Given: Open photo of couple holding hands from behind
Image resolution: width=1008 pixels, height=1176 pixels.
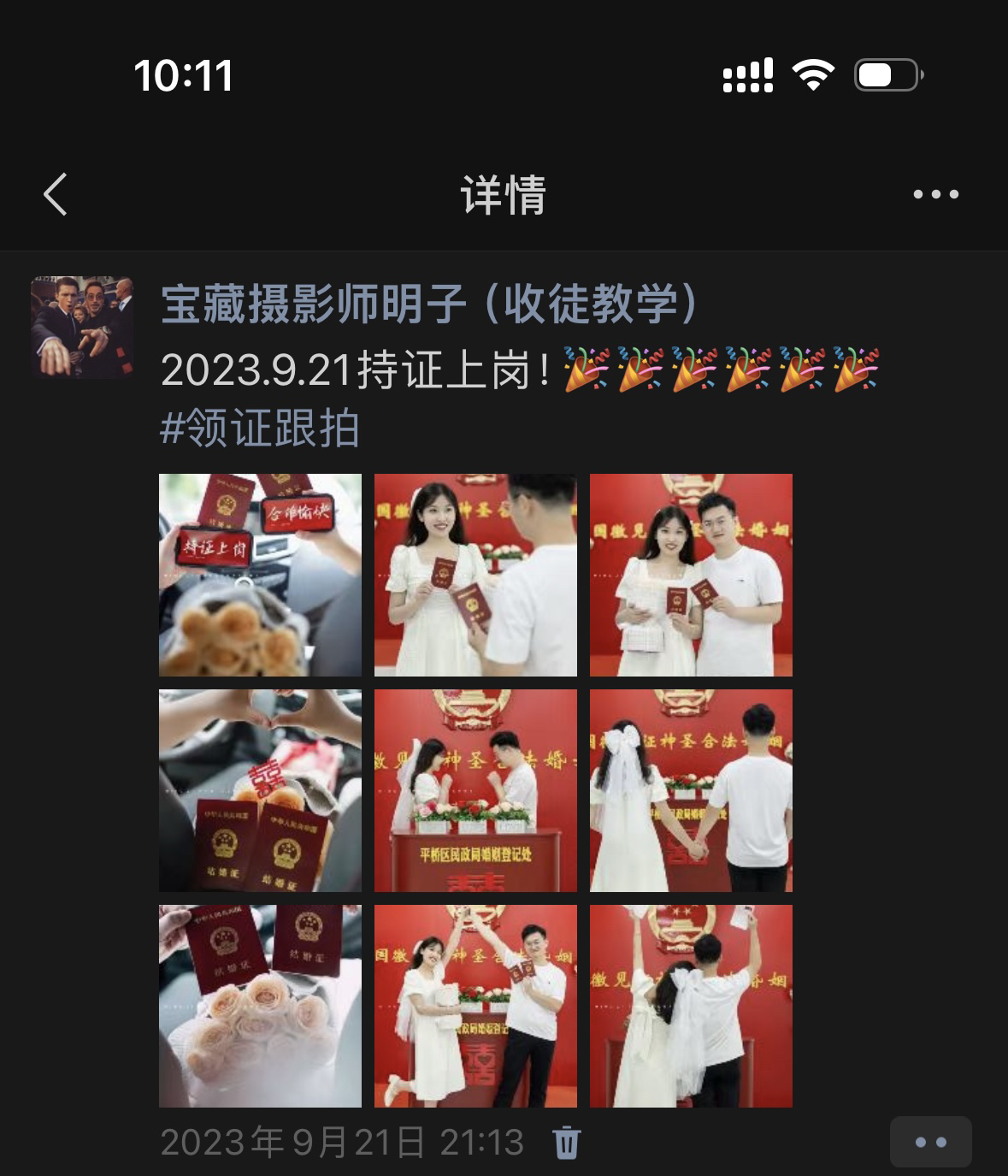Looking at the screenshot, I should tap(691, 790).
